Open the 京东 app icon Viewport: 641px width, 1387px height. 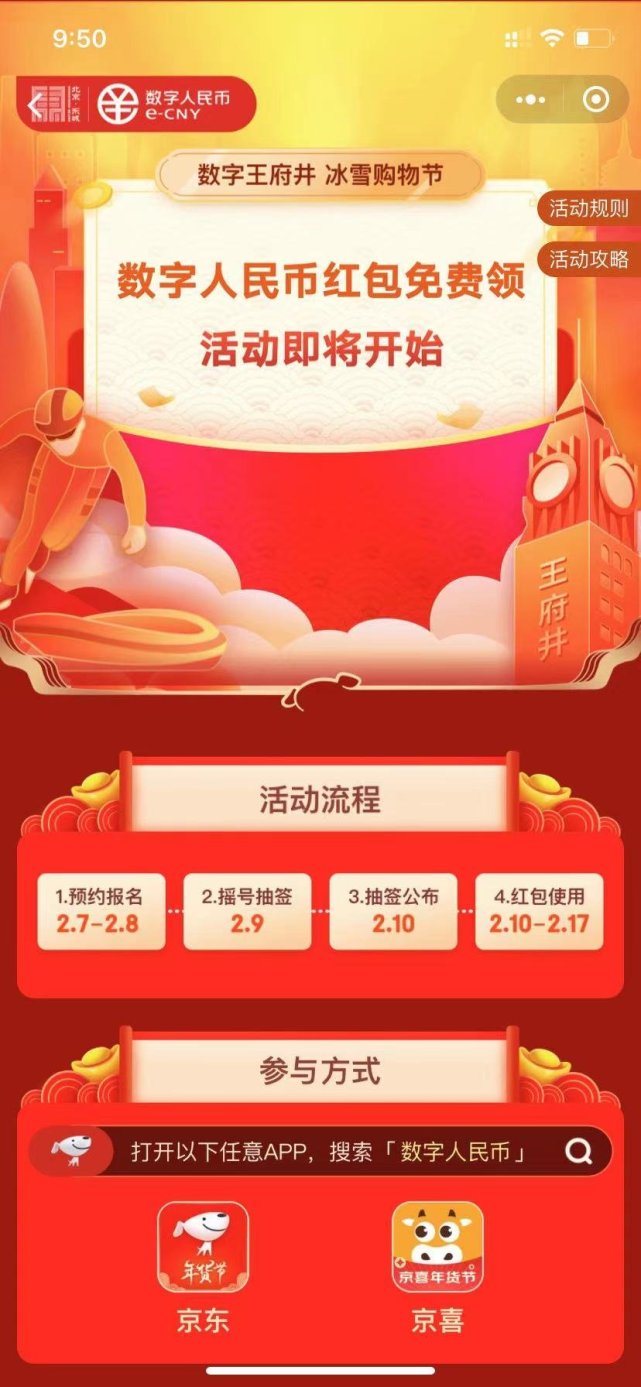point(203,1248)
